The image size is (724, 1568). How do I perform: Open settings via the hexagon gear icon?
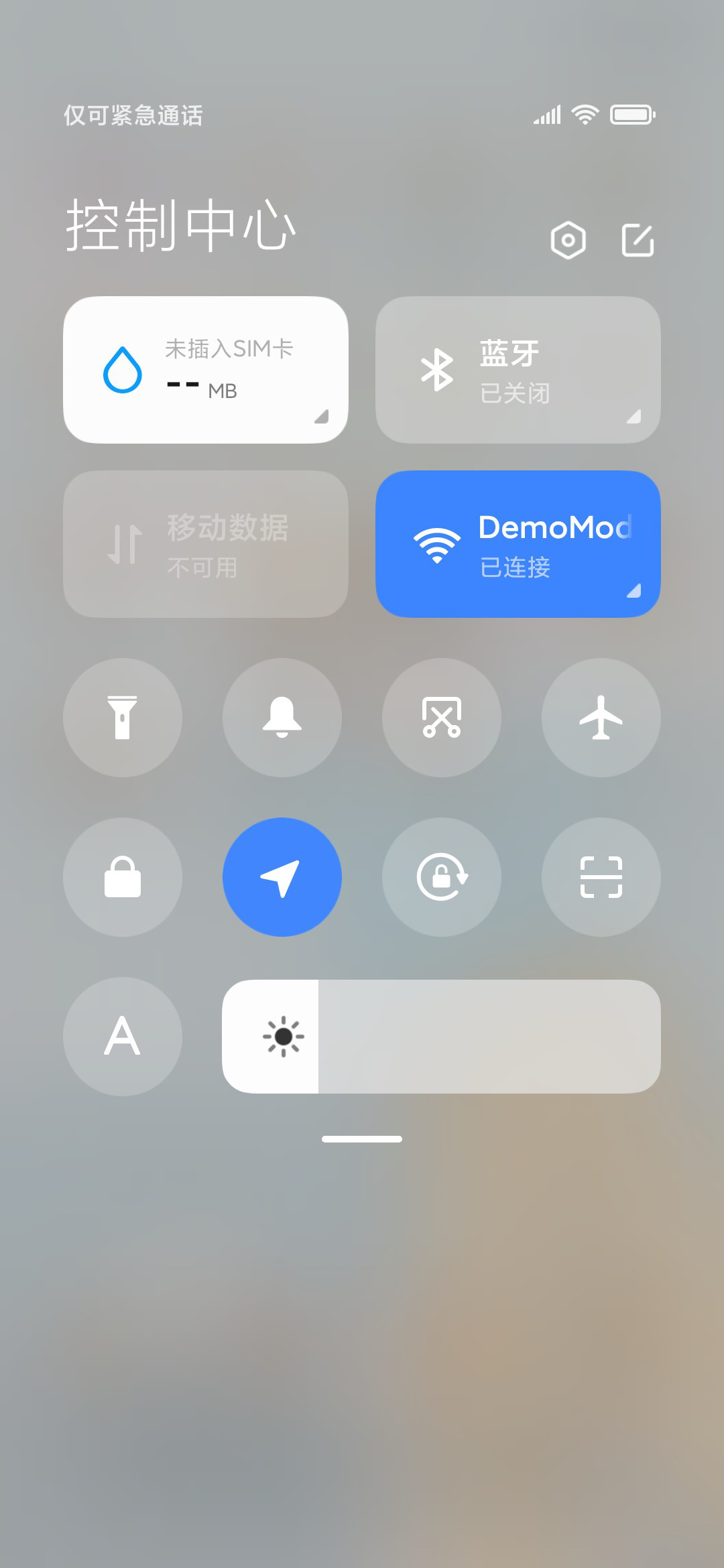(568, 240)
